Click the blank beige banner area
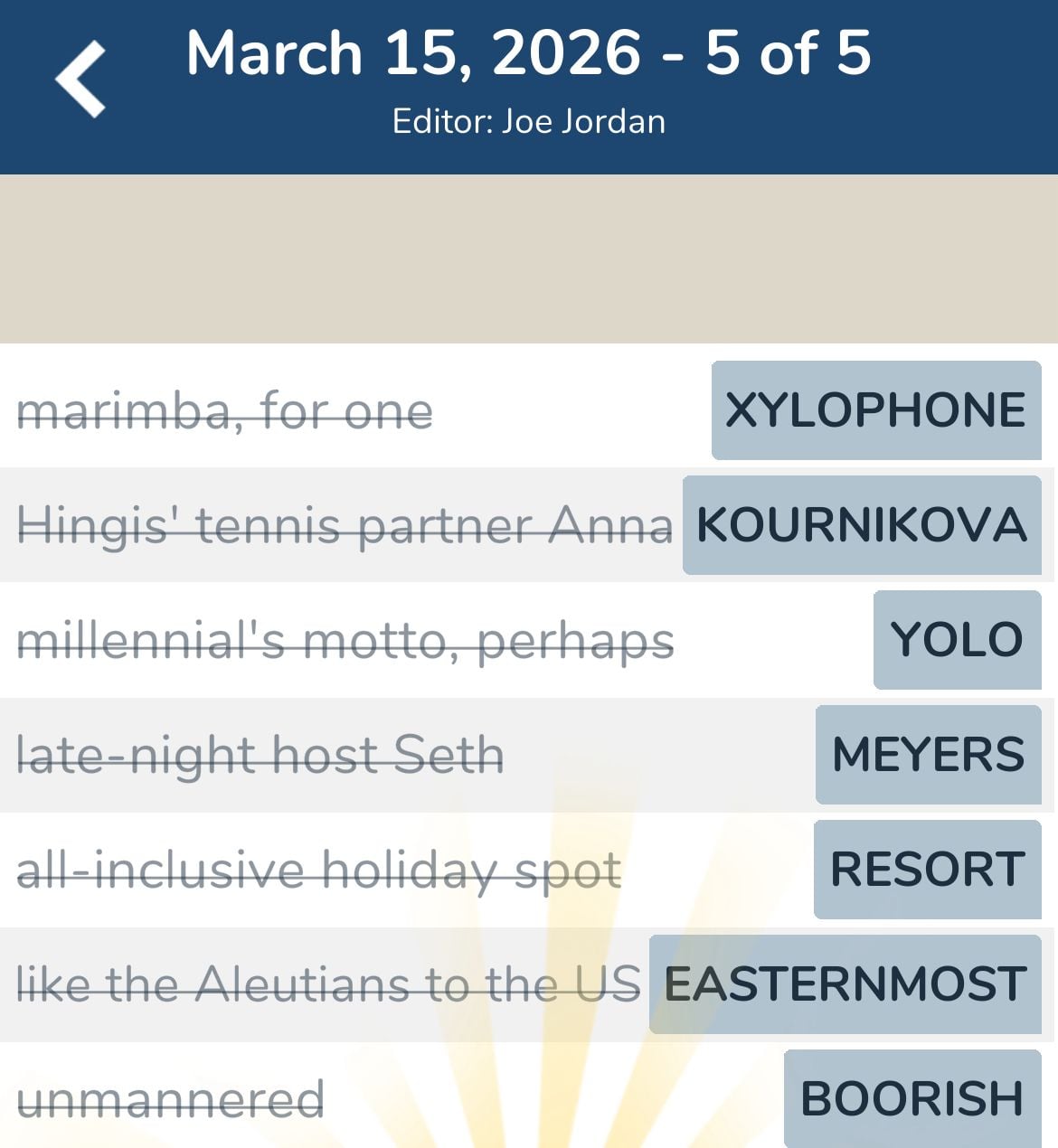Viewport: 1058px width, 1148px height. pyautogui.click(x=529, y=258)
